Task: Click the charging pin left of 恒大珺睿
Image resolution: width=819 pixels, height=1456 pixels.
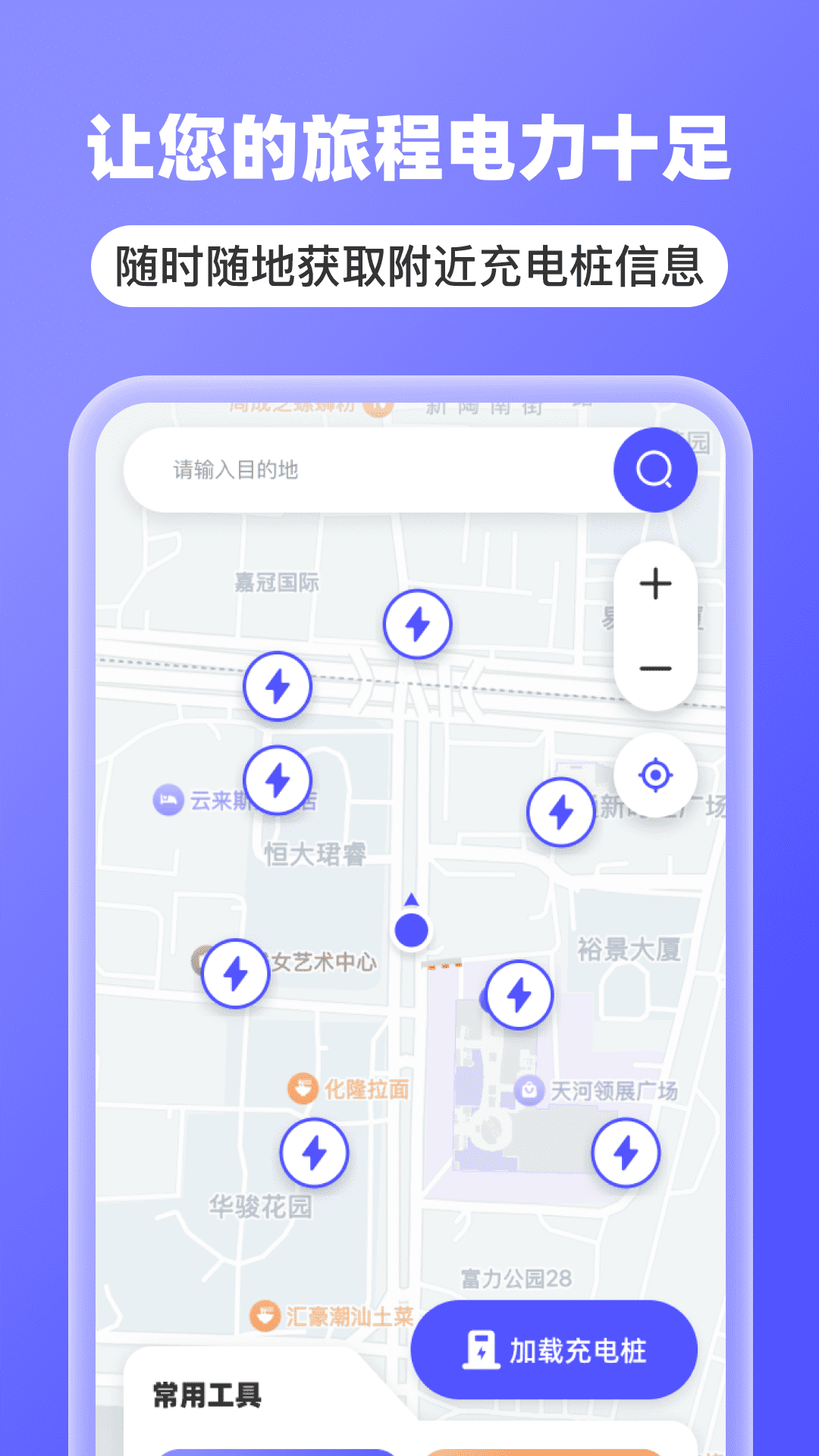Action: [278, 779]
